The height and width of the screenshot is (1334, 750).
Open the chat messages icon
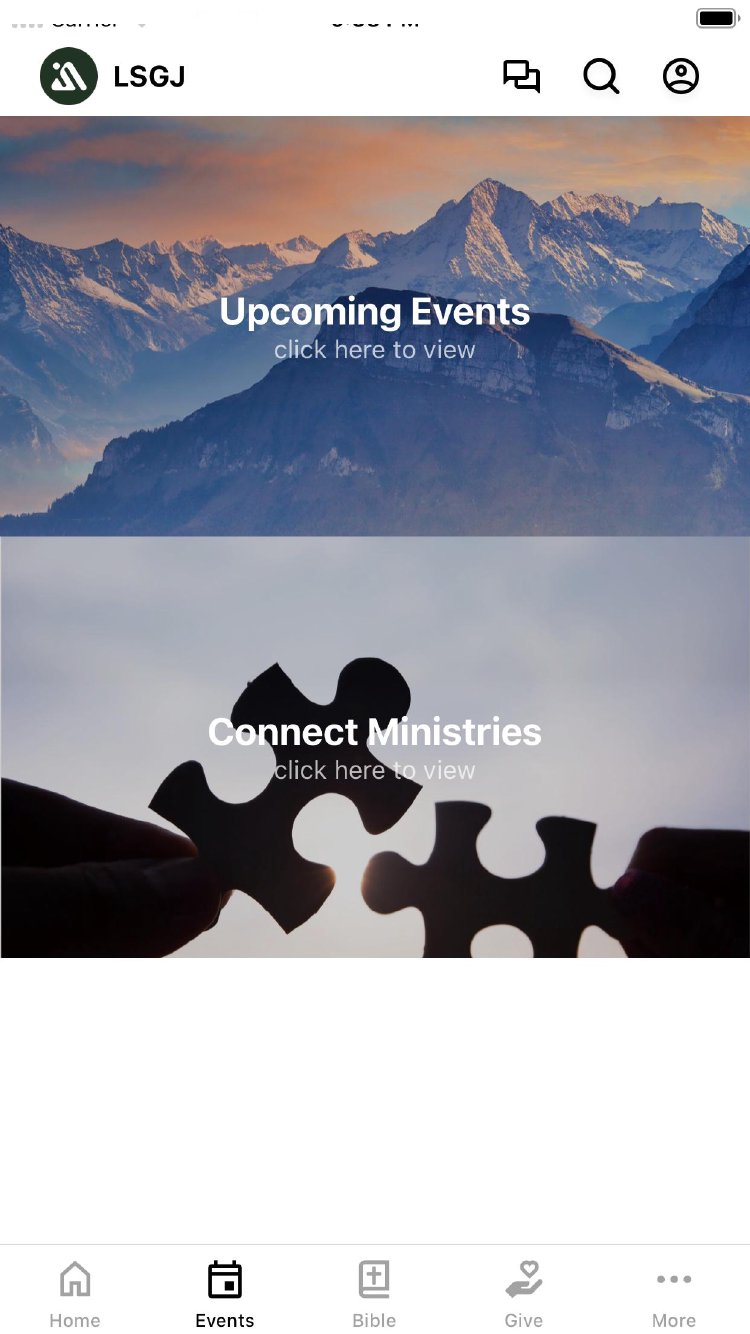coord(521,77)
